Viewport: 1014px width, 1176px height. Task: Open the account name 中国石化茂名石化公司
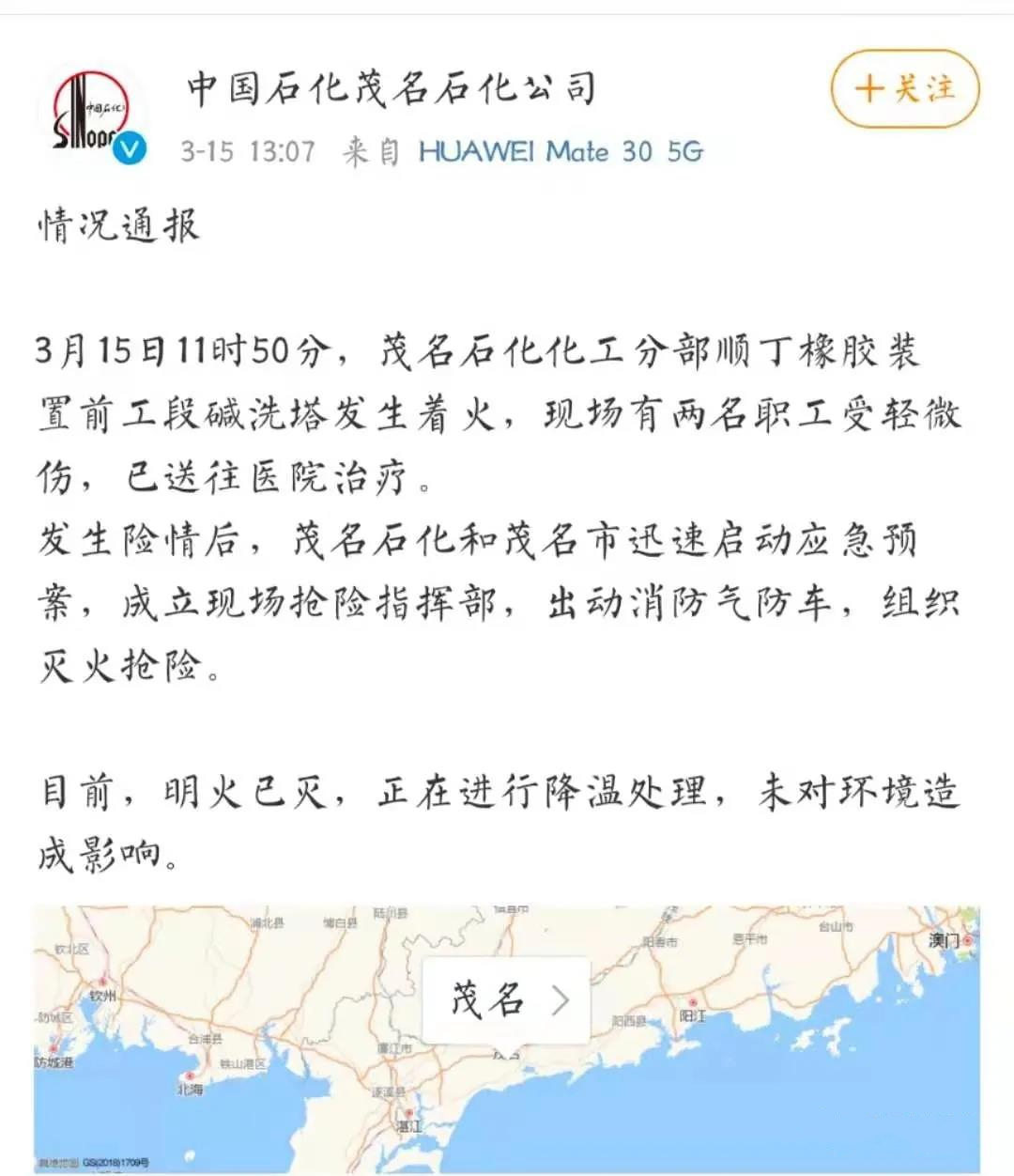pyautogui.click(x=392, y=89)
